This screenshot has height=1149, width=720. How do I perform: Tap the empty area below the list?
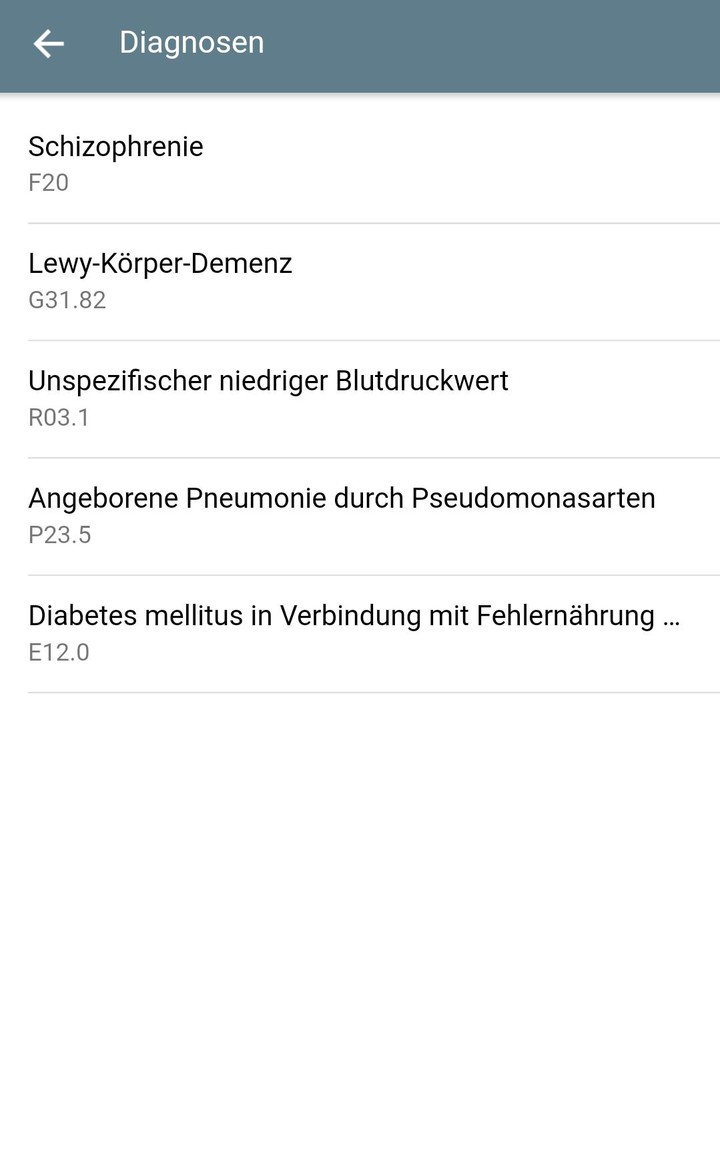coord(360,900)
